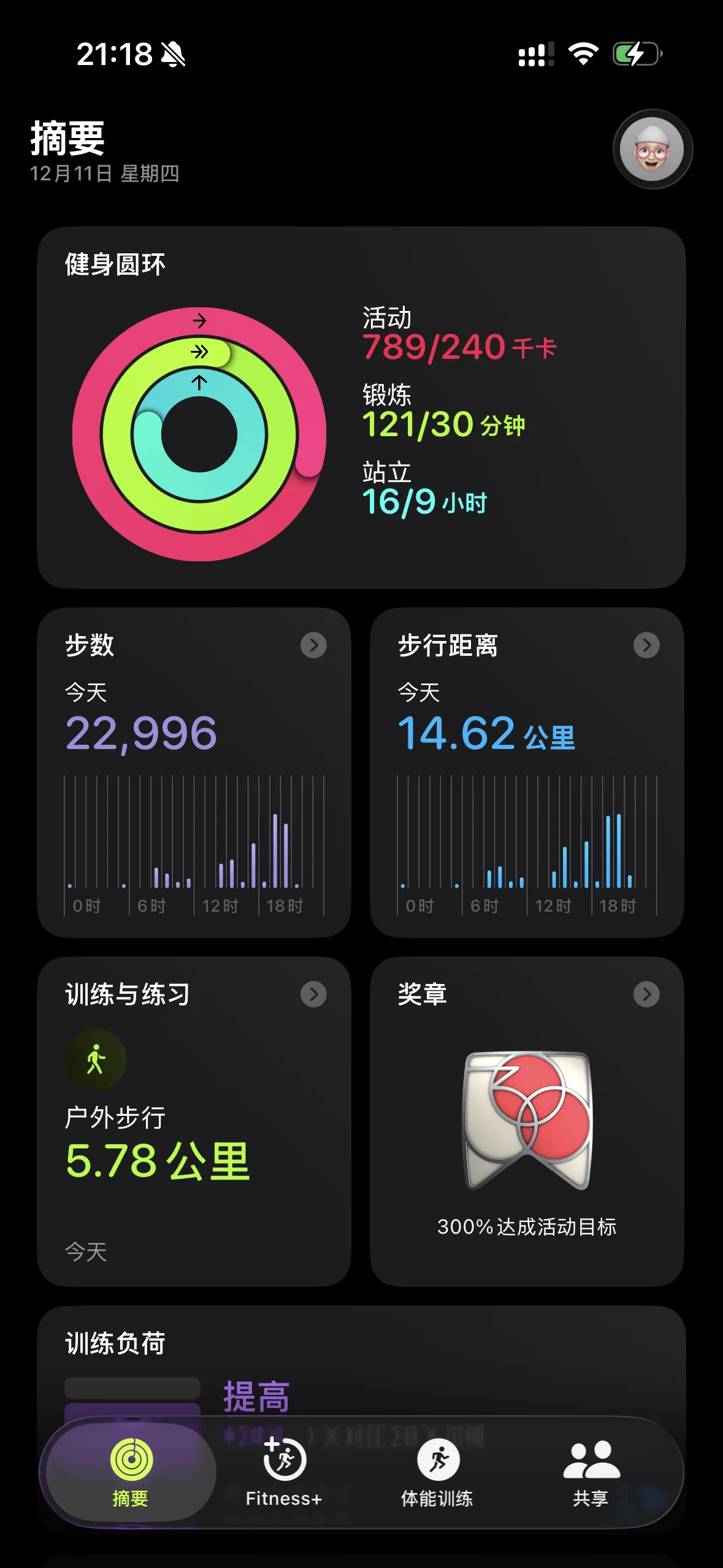Screen dimensions: 723x1568
Task: Open the 健身圆环 activity rings card
Action: click(x=361, y=407)
